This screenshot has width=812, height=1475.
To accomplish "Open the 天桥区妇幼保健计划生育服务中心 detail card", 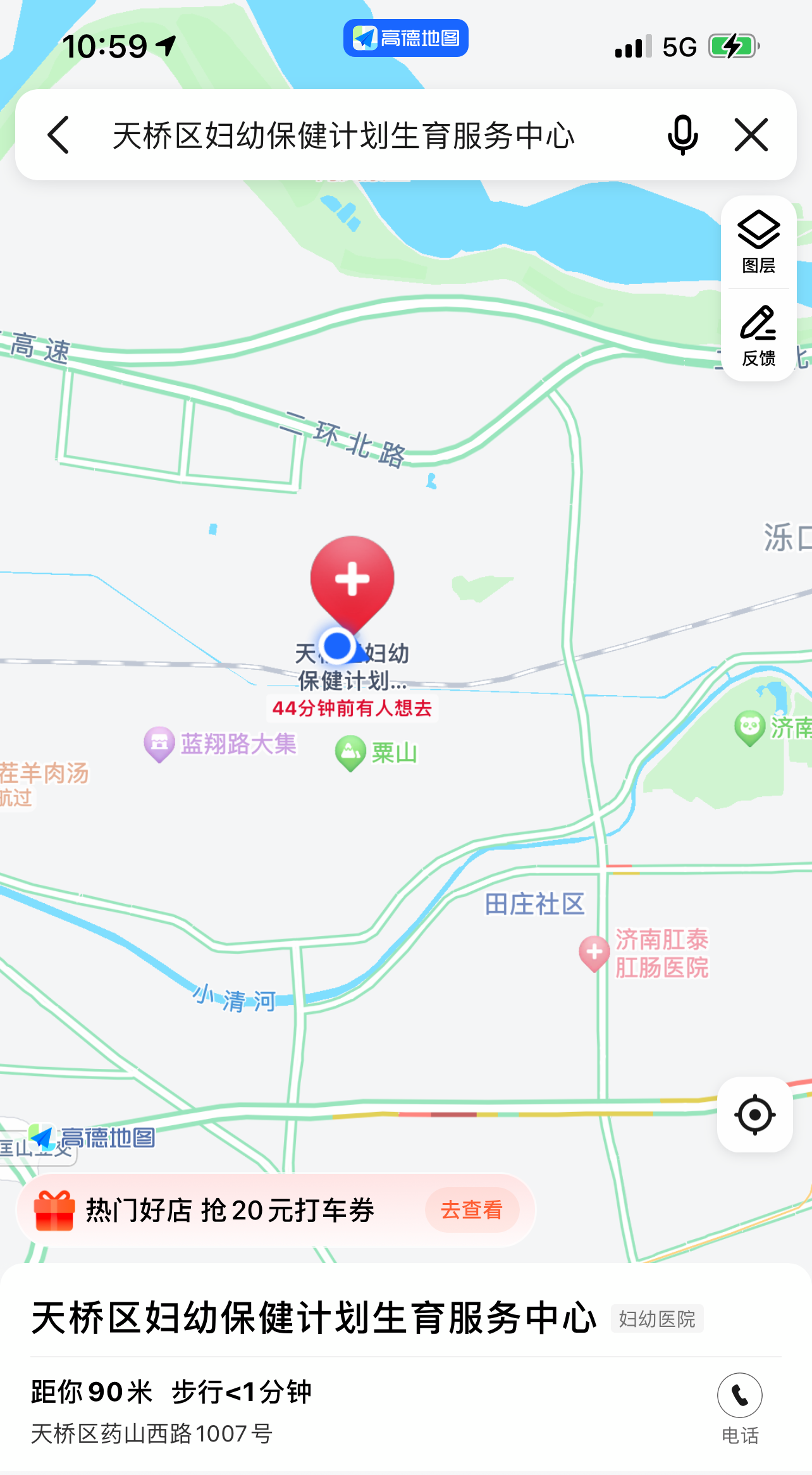I will [314, 1318].
